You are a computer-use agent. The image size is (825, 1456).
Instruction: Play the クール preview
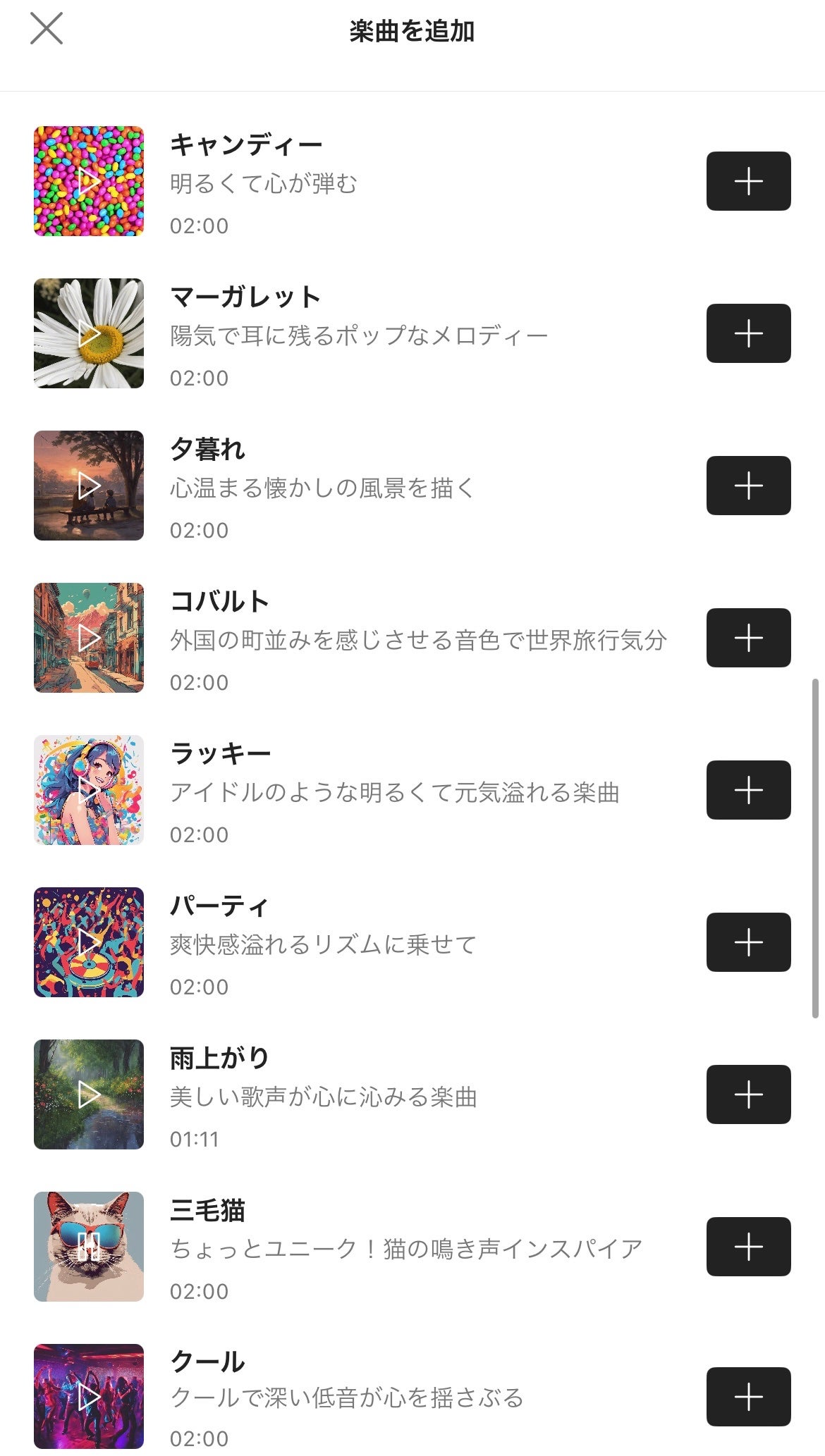(89, 1397)
